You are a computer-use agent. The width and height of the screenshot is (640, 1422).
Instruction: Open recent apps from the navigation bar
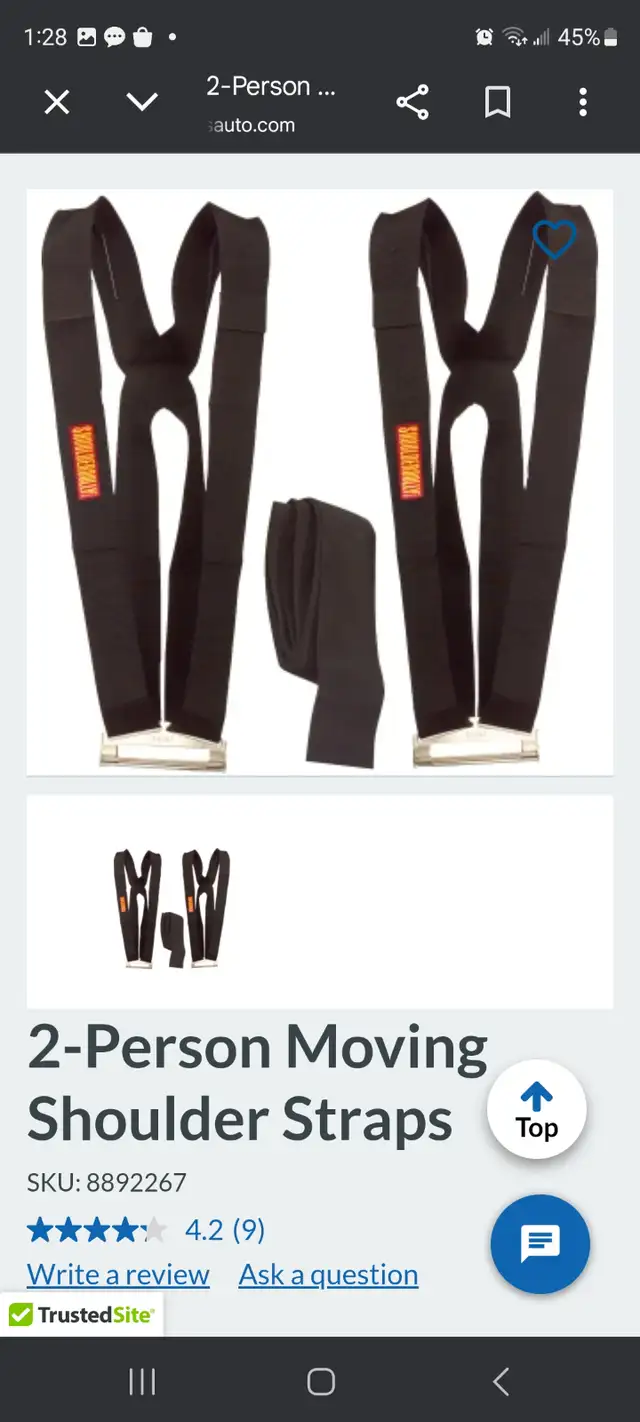[x=142, y=1382]
